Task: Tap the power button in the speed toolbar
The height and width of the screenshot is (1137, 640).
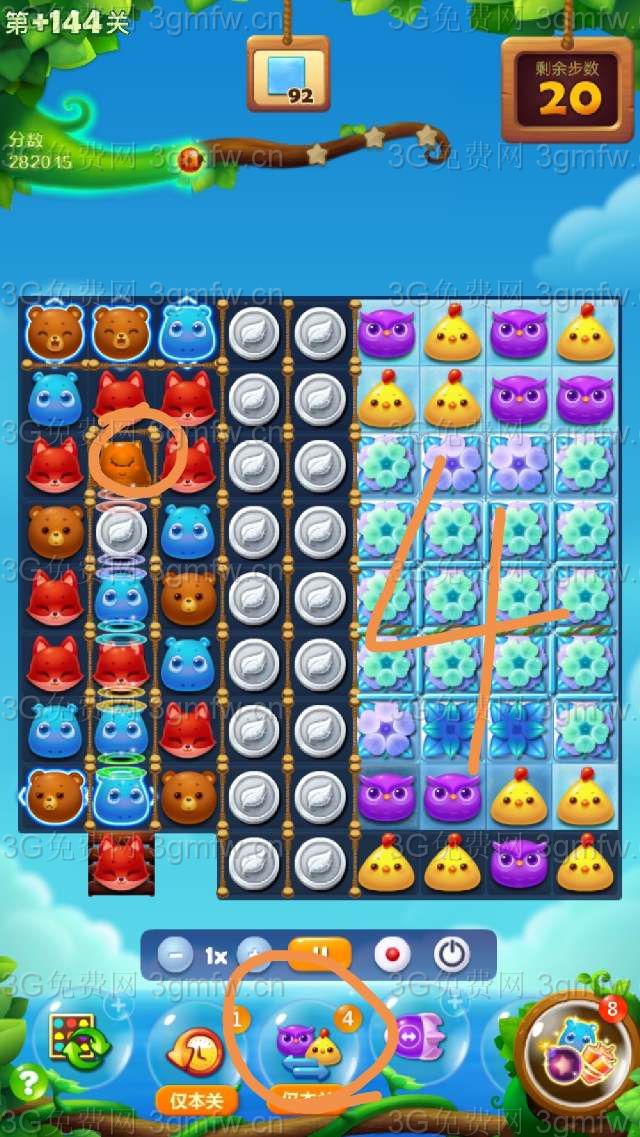Action: pyautogui.click(x=452, y=954)
